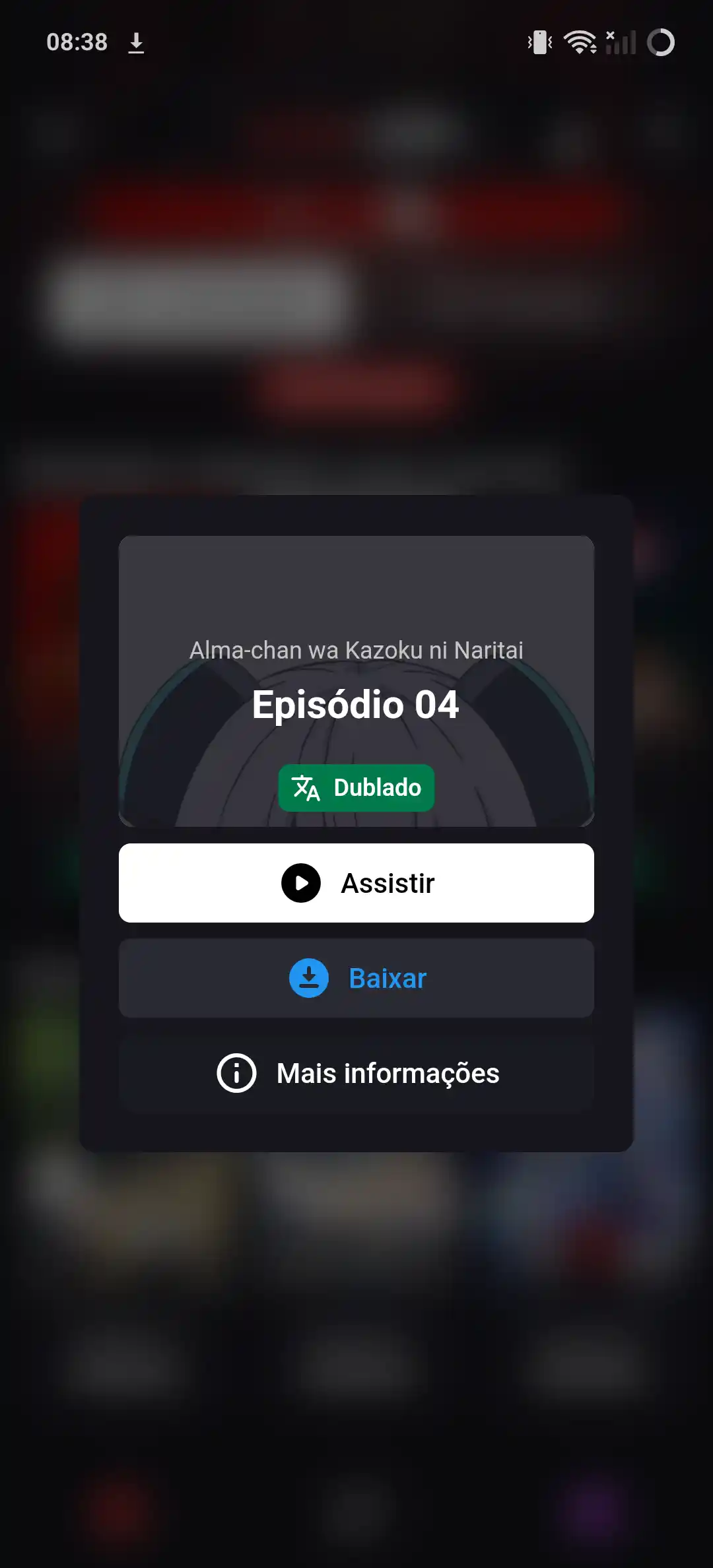Screen dimensions: 713x1568
Task: Tap Assistir to watch Episódio 04
Action: click(x=356, y=883)
